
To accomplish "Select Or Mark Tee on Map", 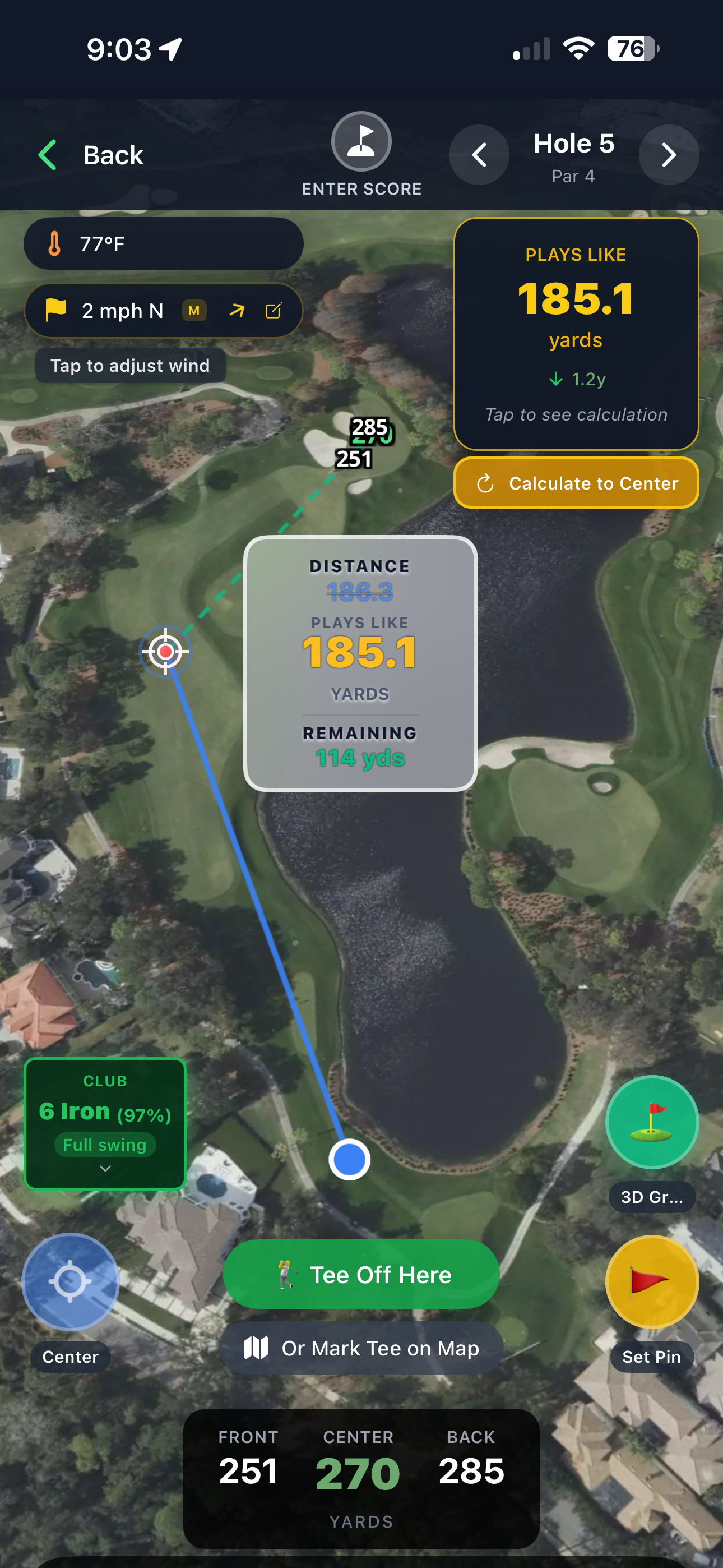I will [x=361, y=1348].
